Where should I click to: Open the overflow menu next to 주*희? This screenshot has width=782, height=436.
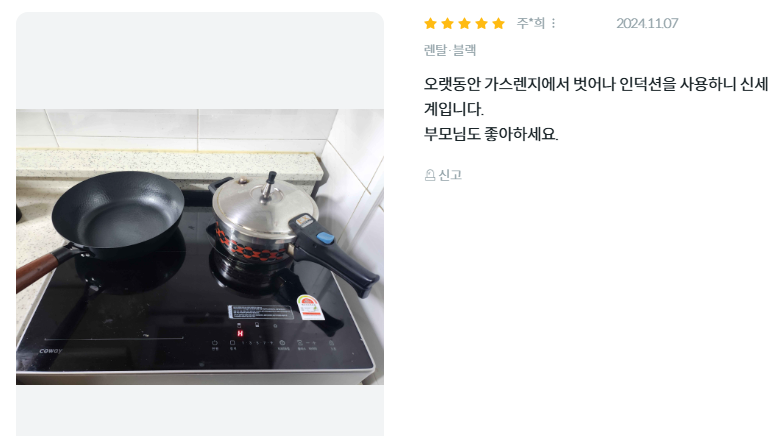point(554,23)
